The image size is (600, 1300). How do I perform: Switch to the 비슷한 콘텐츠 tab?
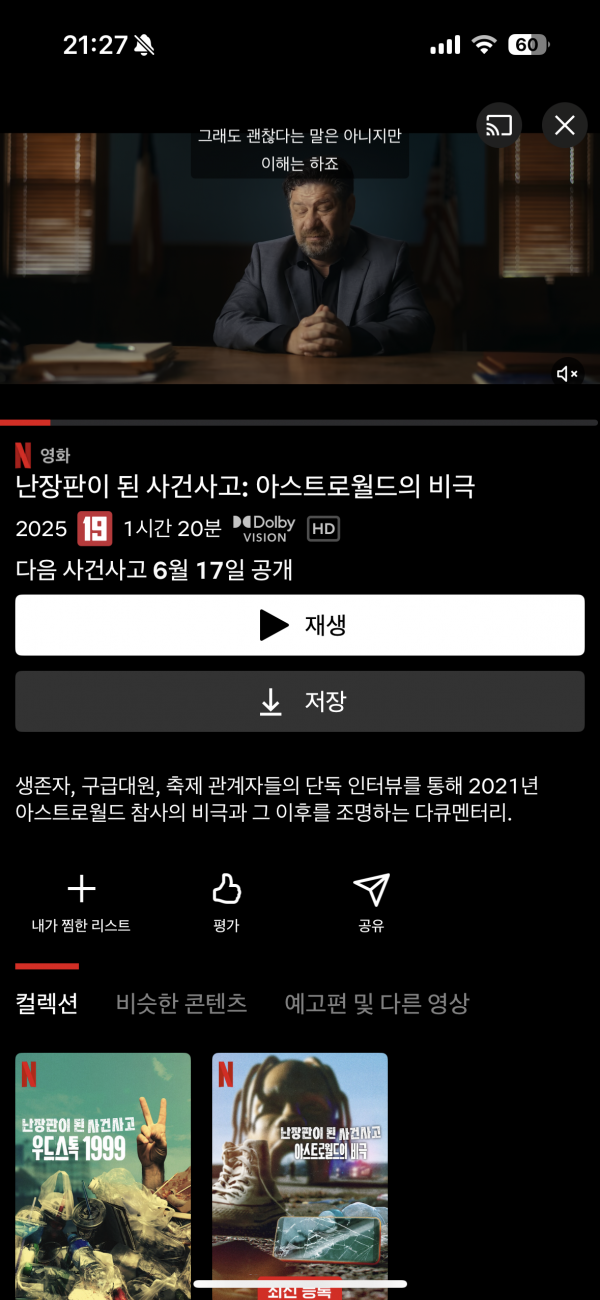[x=181, y=1003]
